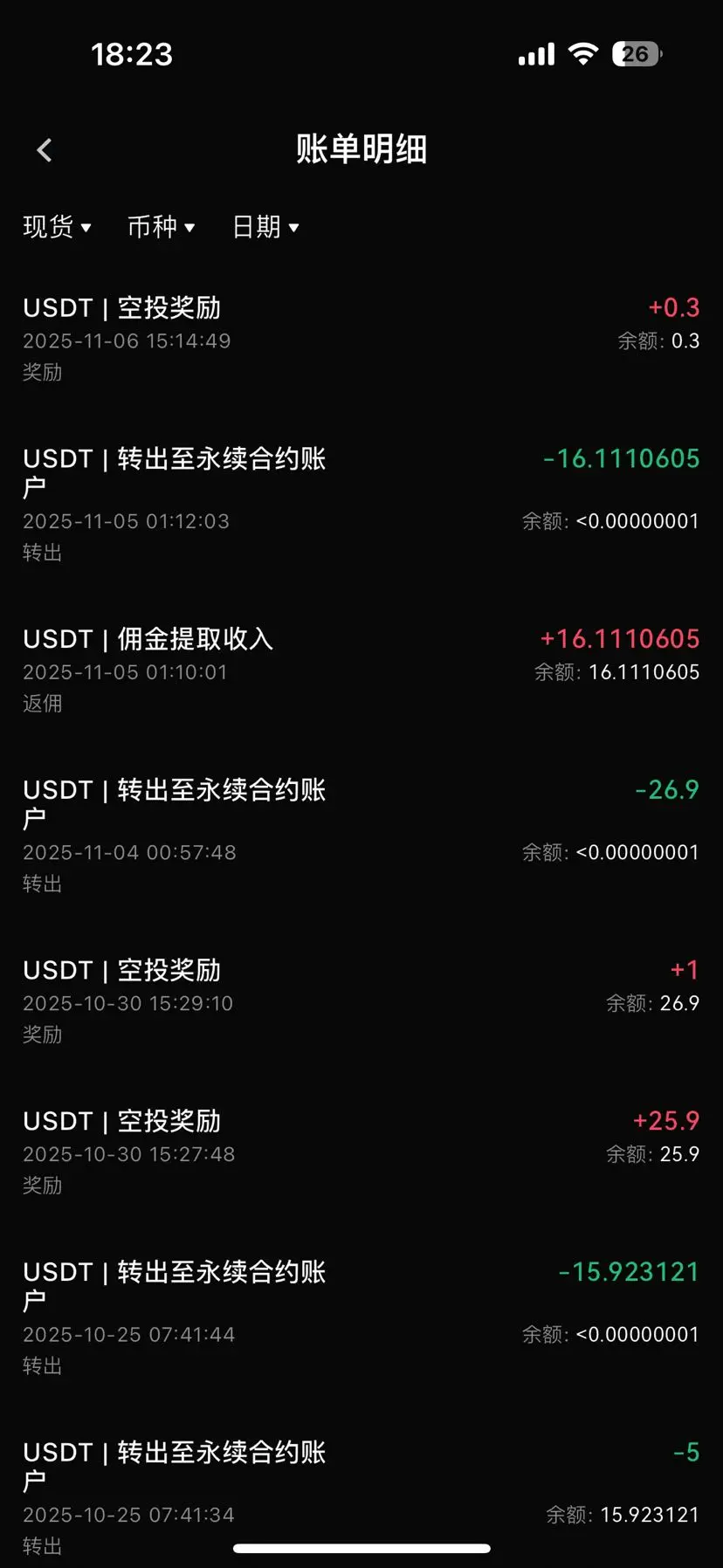View the -5 转出至永续合约账户 record
This screenshot has width=723, height=1568.
(x=361, y=1497)
